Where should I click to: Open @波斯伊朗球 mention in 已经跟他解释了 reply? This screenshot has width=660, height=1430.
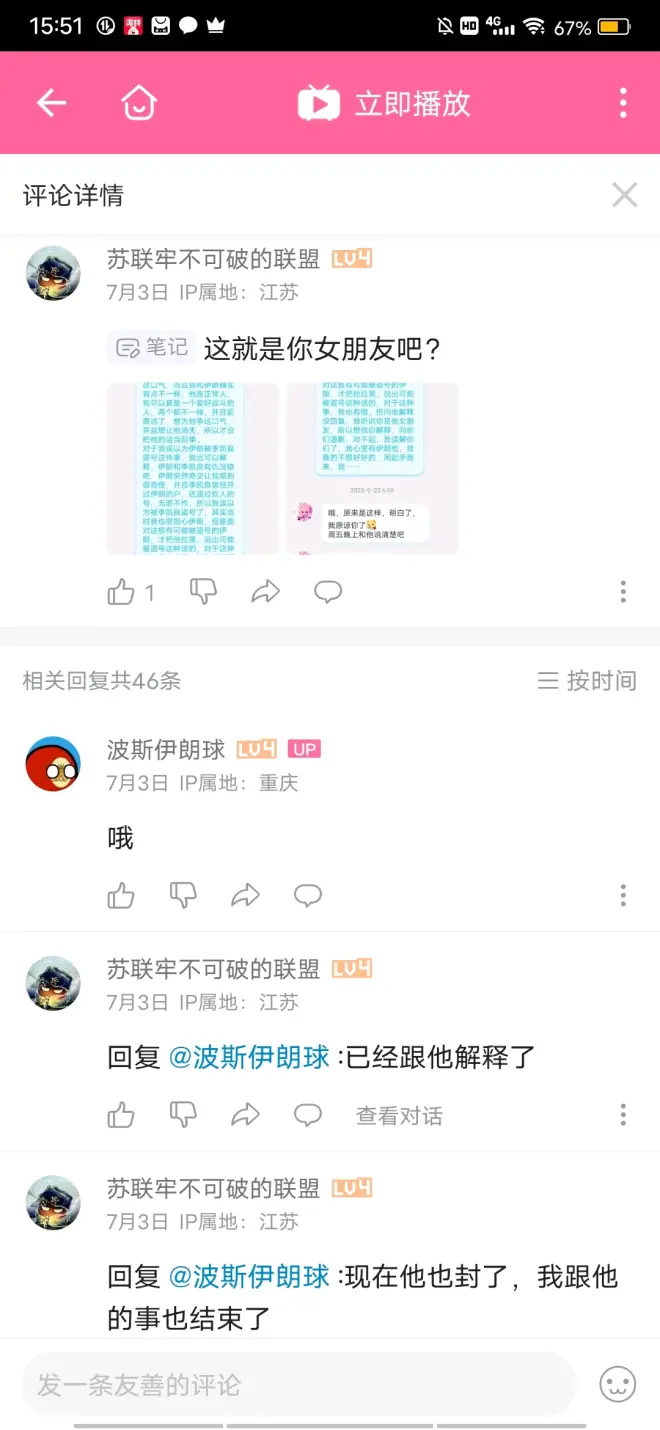click(x=249, y=1057)
